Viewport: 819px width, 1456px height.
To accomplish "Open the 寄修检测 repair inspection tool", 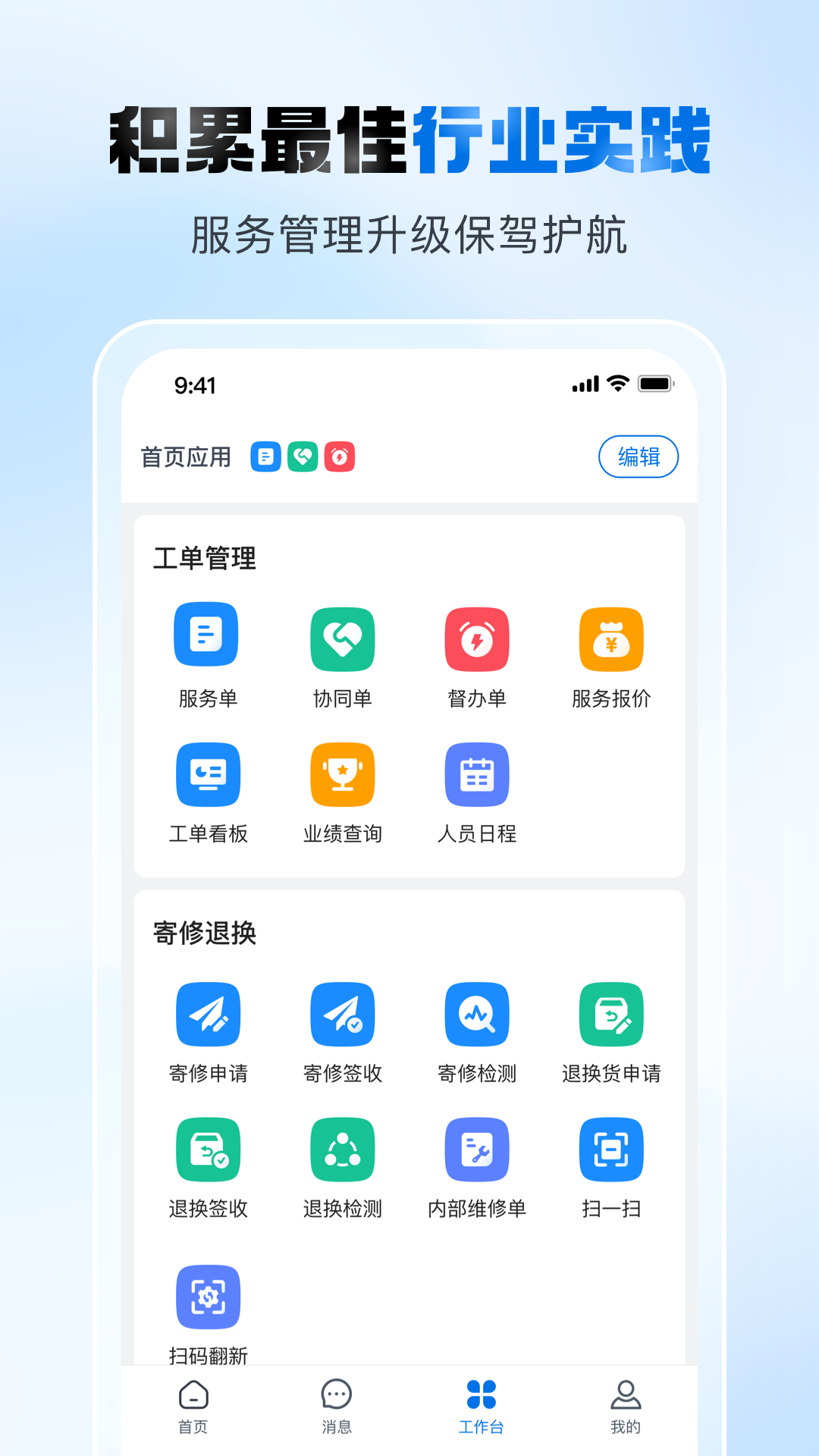I will tap(476, 1014).
